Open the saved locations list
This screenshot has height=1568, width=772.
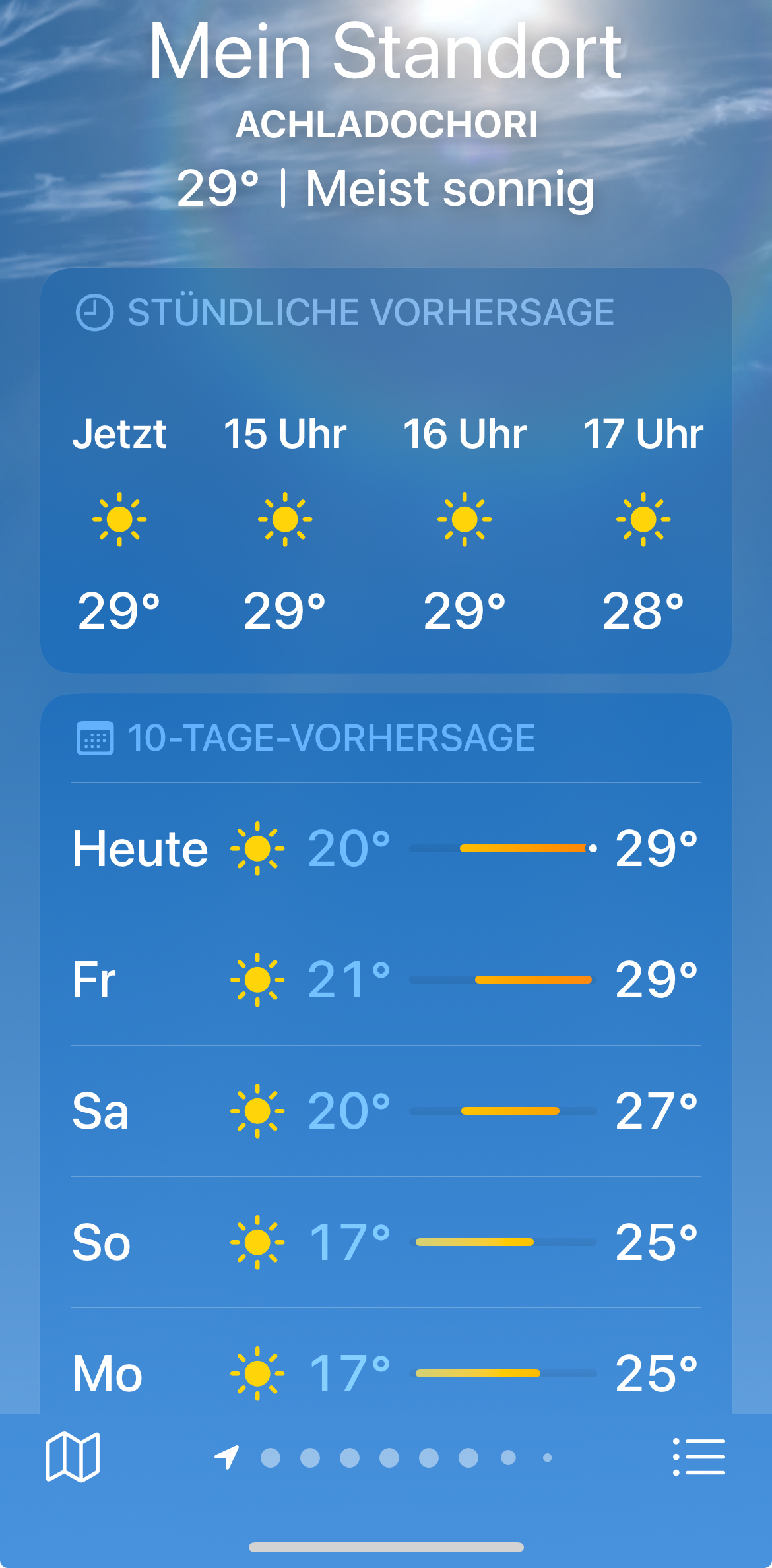tap(699, 1457)
